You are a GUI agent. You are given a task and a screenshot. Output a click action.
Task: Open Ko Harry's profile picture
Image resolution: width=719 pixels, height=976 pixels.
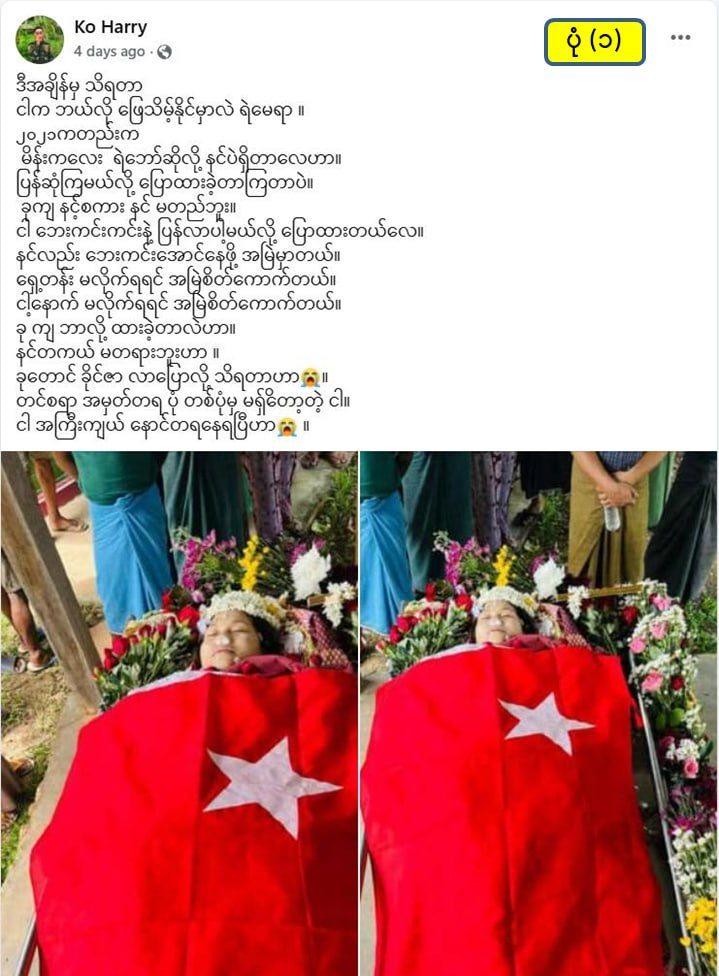click(x=39, y=39)
